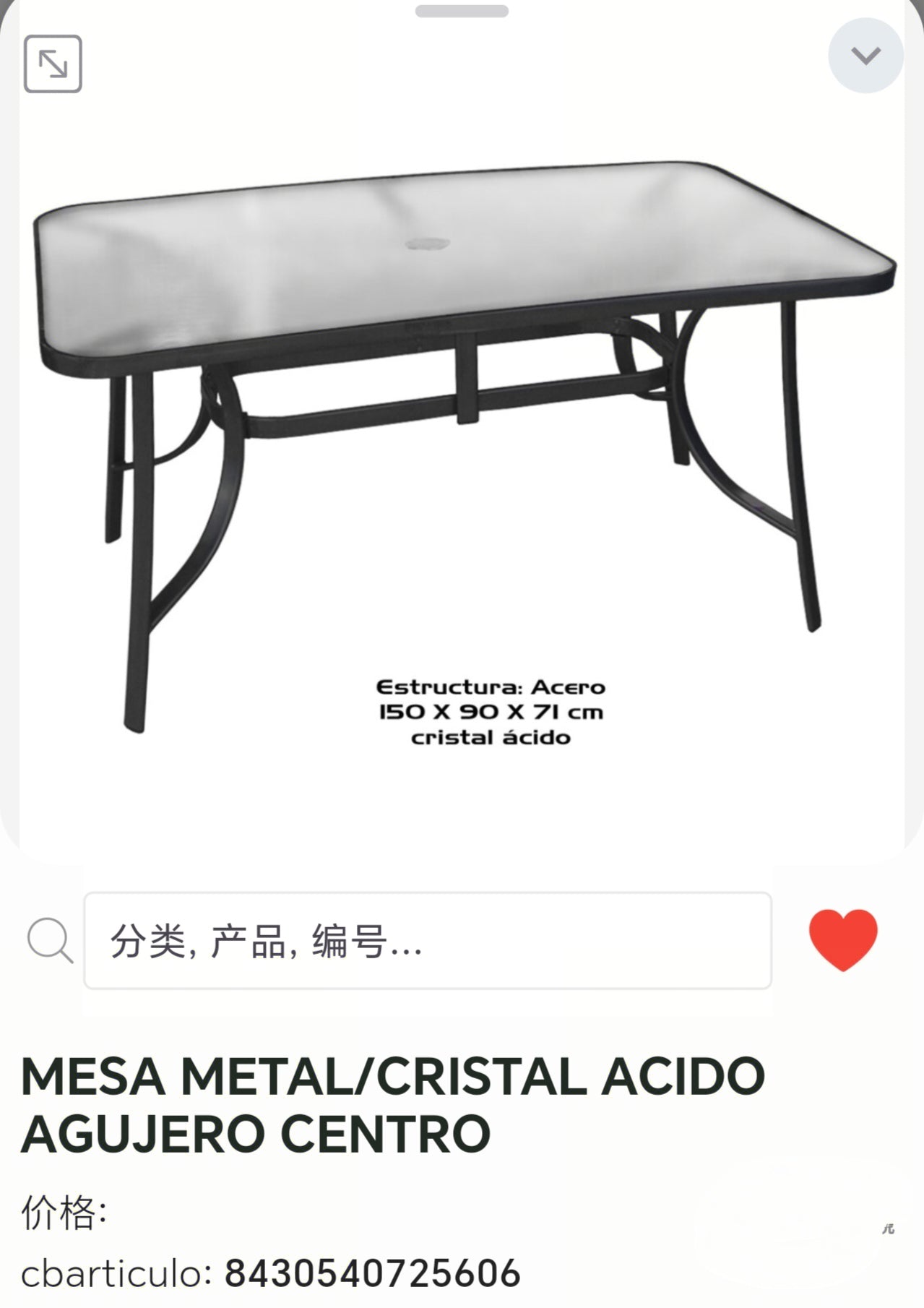924x1308 pixels.
Task: Tap the category and product search field
Action: tap(427, 941)
